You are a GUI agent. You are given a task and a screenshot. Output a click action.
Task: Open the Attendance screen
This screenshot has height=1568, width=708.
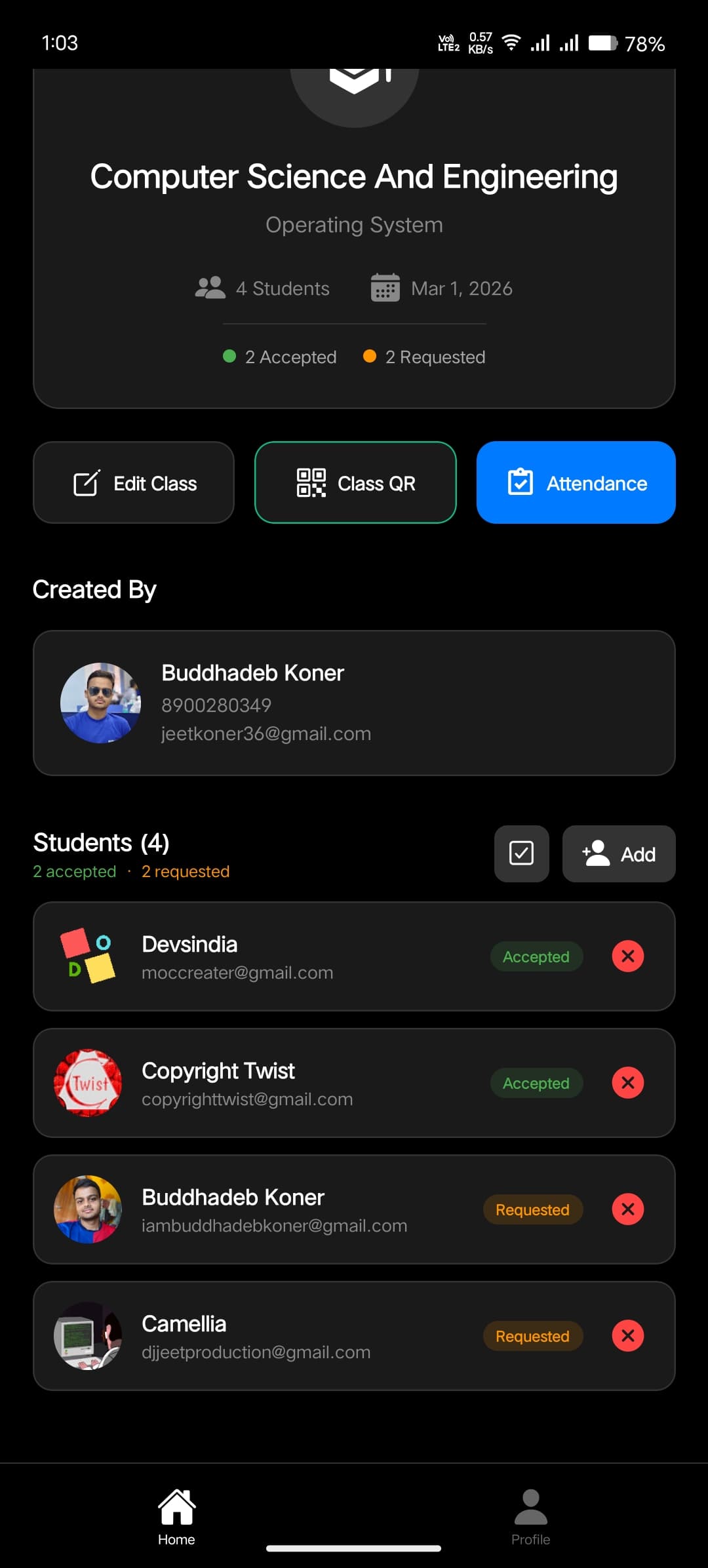[576, 483]
